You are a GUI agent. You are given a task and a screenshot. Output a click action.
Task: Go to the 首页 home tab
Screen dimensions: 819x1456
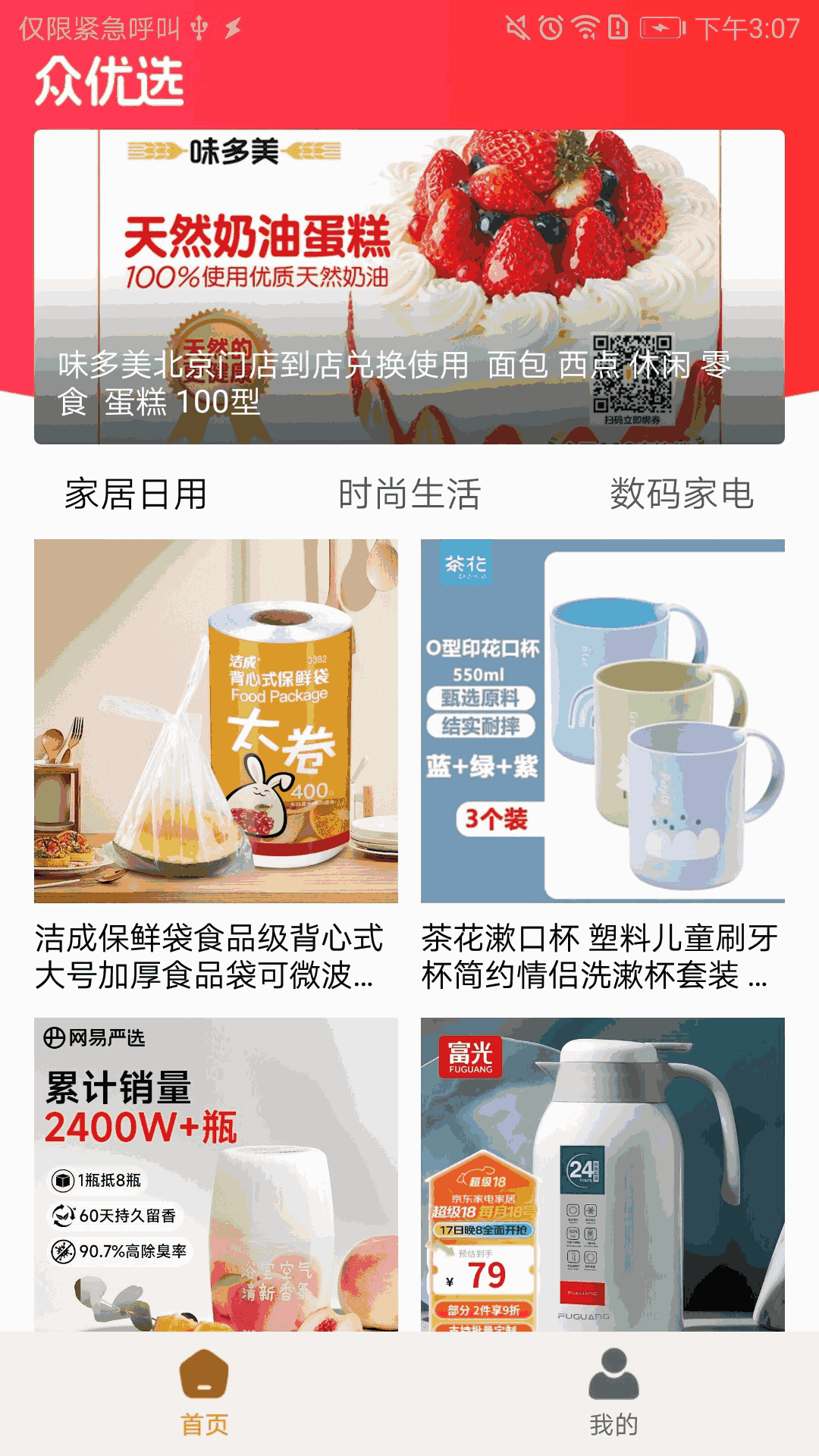(204, 1394)
